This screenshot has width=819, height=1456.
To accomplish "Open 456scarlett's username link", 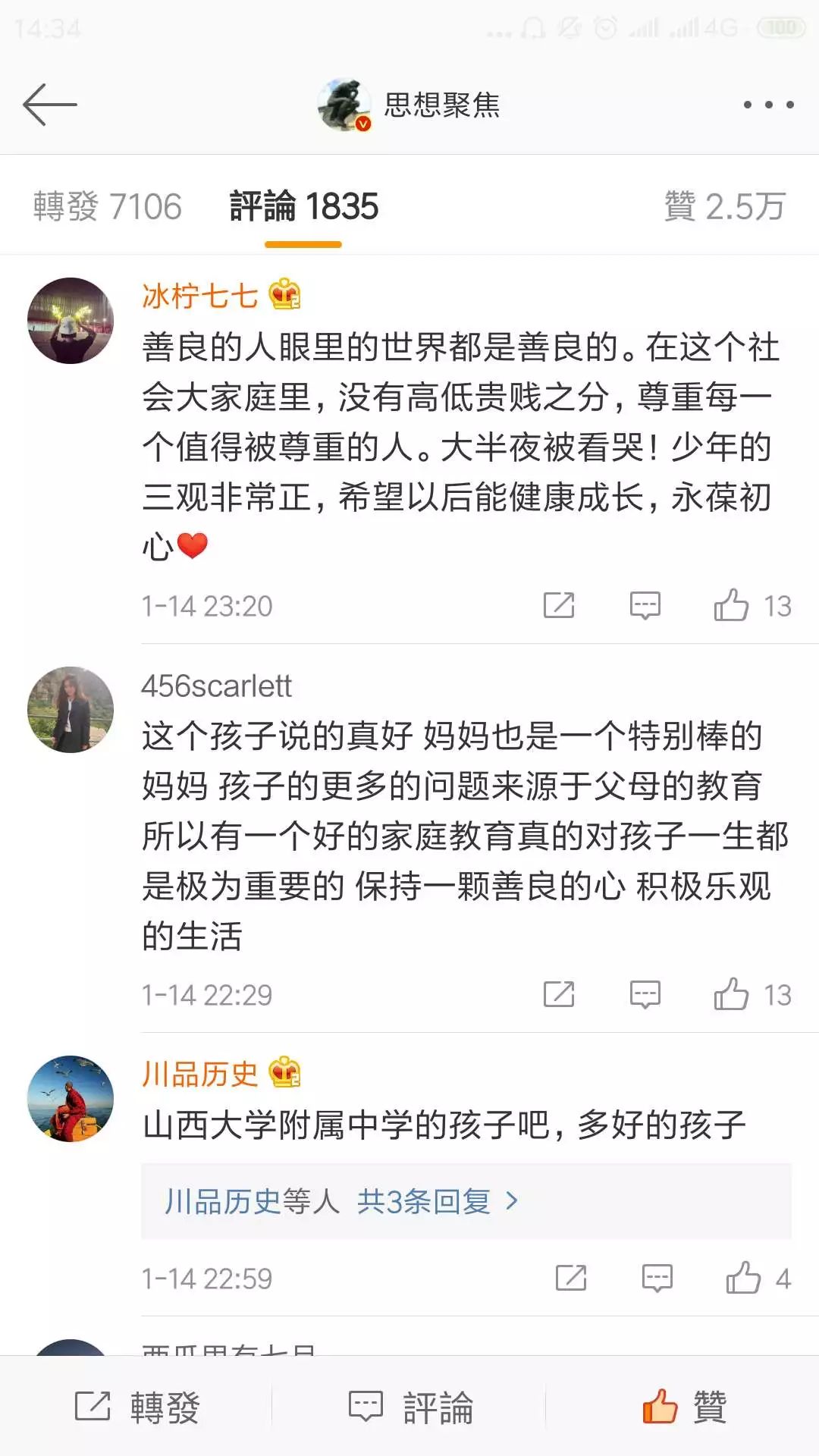I will pyautogui.click(x=216, y=686).
